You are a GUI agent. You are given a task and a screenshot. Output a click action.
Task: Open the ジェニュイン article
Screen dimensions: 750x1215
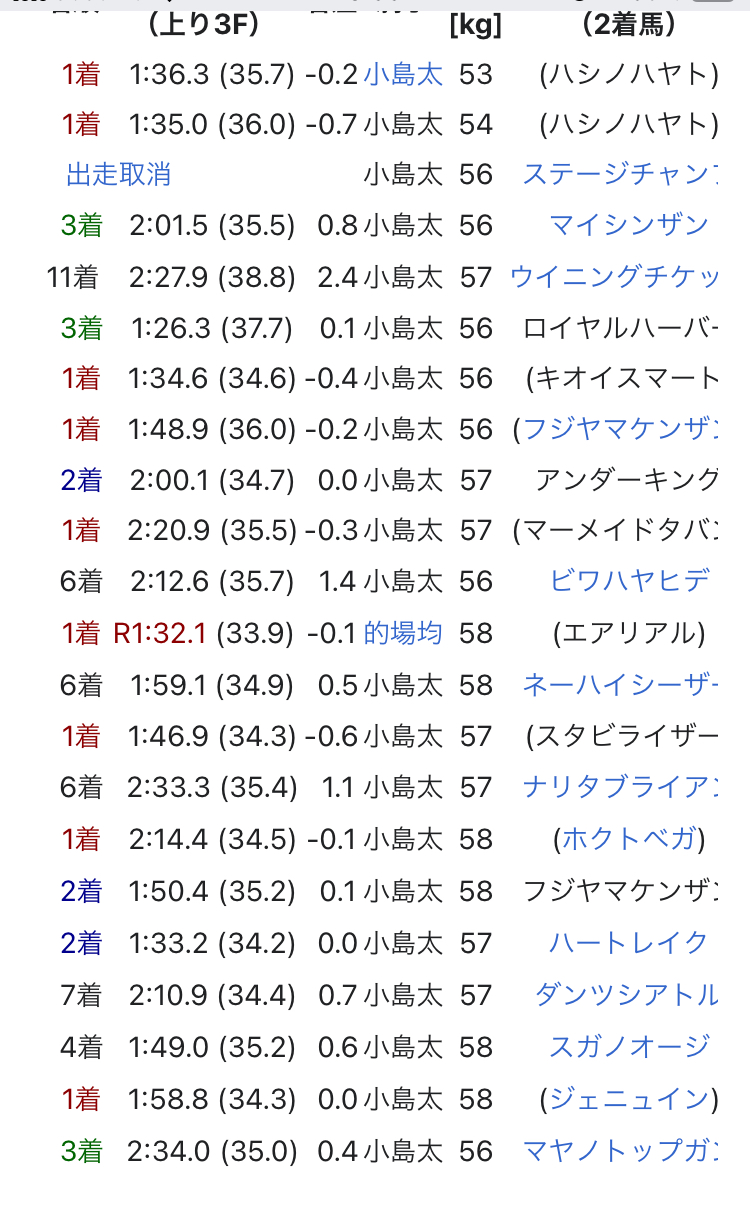point(629,1100)
